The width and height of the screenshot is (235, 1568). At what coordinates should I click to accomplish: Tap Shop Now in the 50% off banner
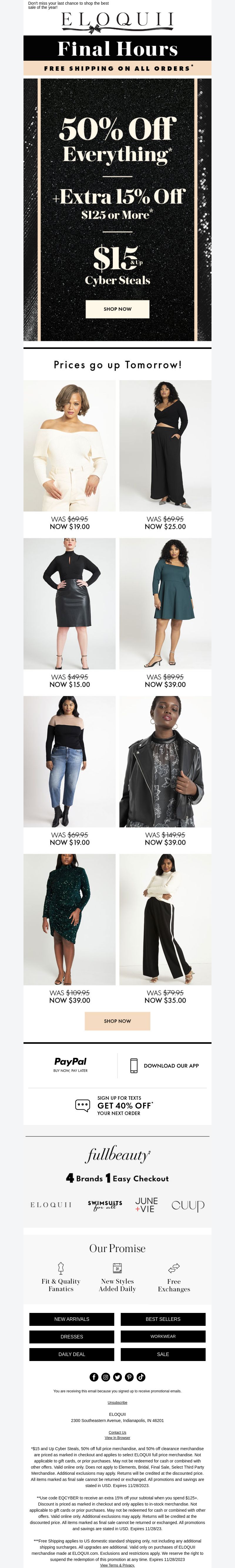coord(117,309)
